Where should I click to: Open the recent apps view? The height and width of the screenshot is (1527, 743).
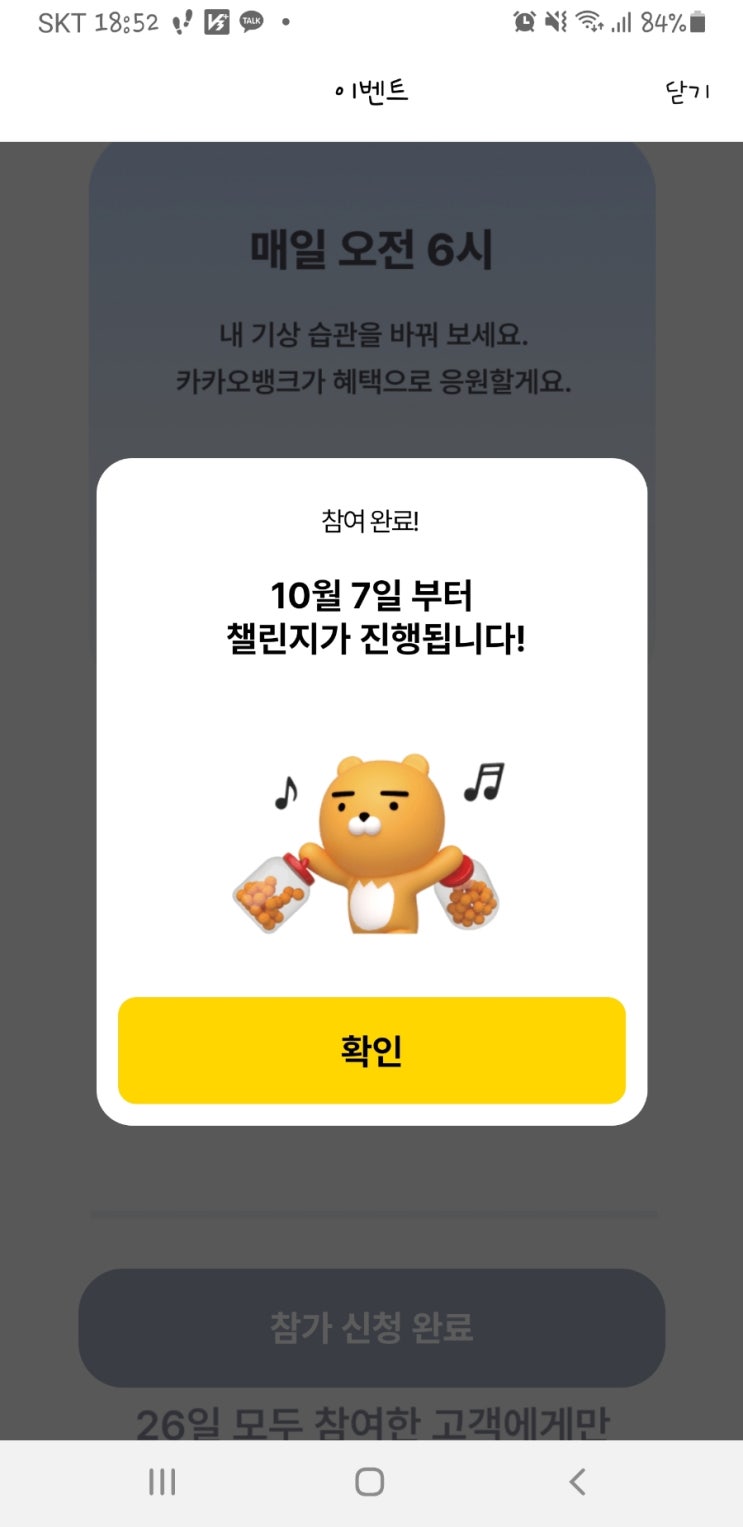click(162, 1482)
